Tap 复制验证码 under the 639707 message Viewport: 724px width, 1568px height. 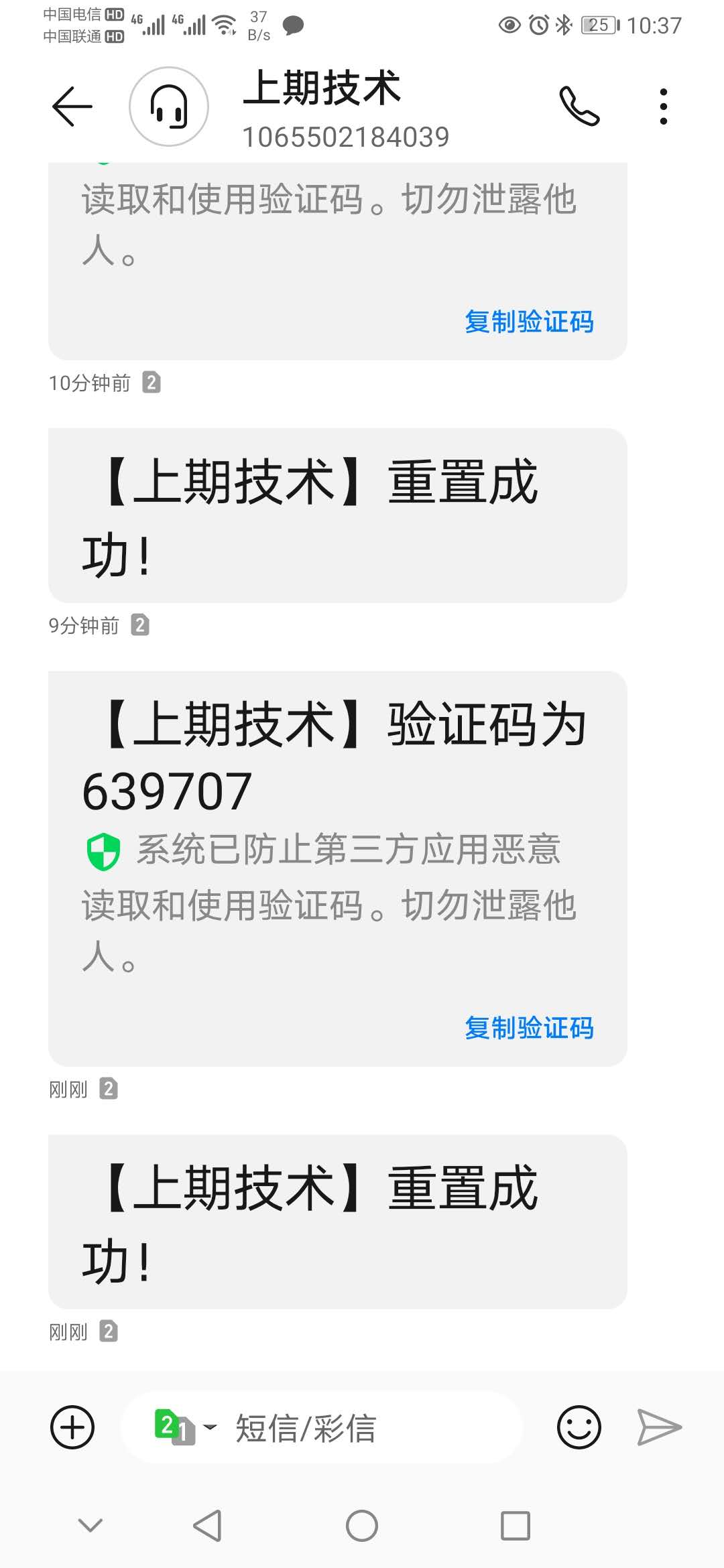coord(529,1027)
